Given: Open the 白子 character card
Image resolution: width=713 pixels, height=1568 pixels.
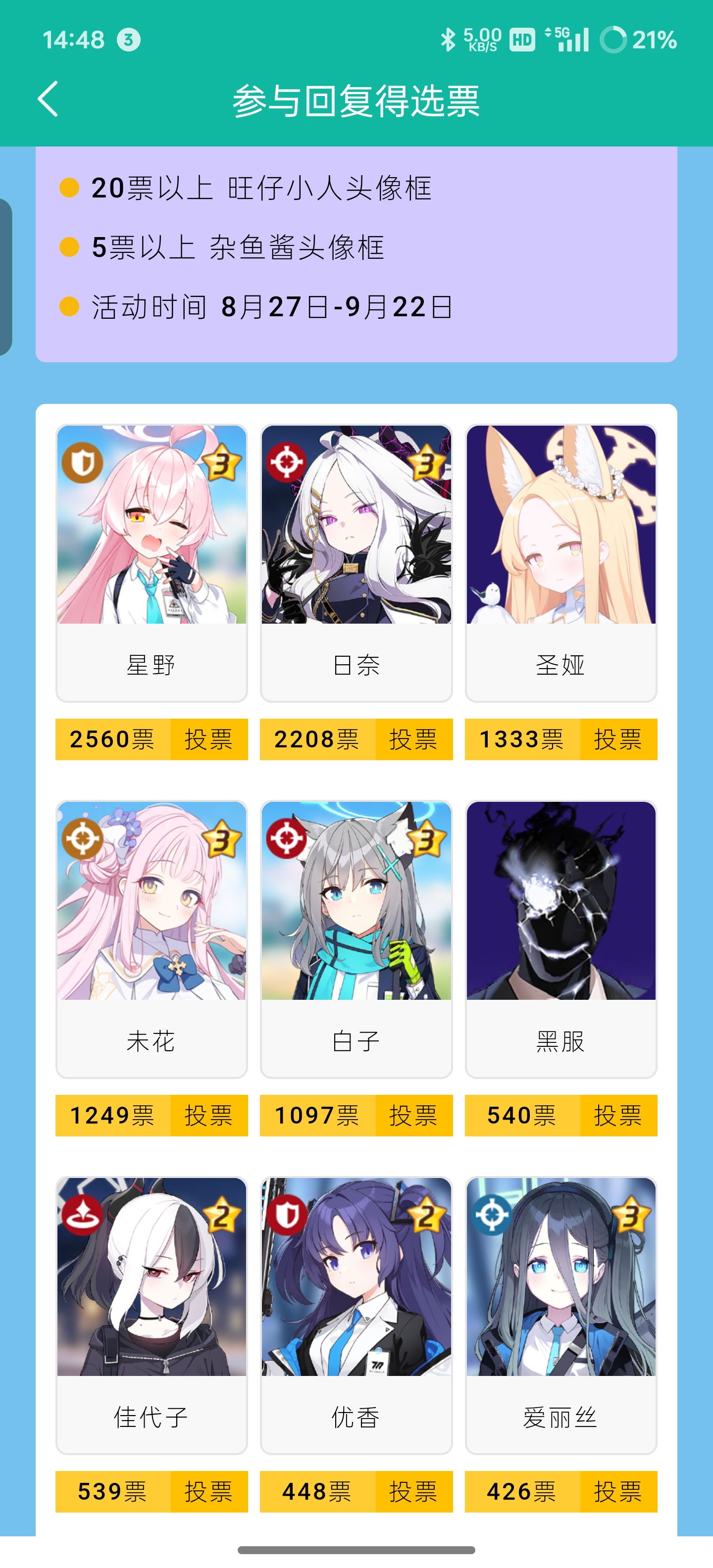Looking at the screenshot, I should [x=356, y=938].
